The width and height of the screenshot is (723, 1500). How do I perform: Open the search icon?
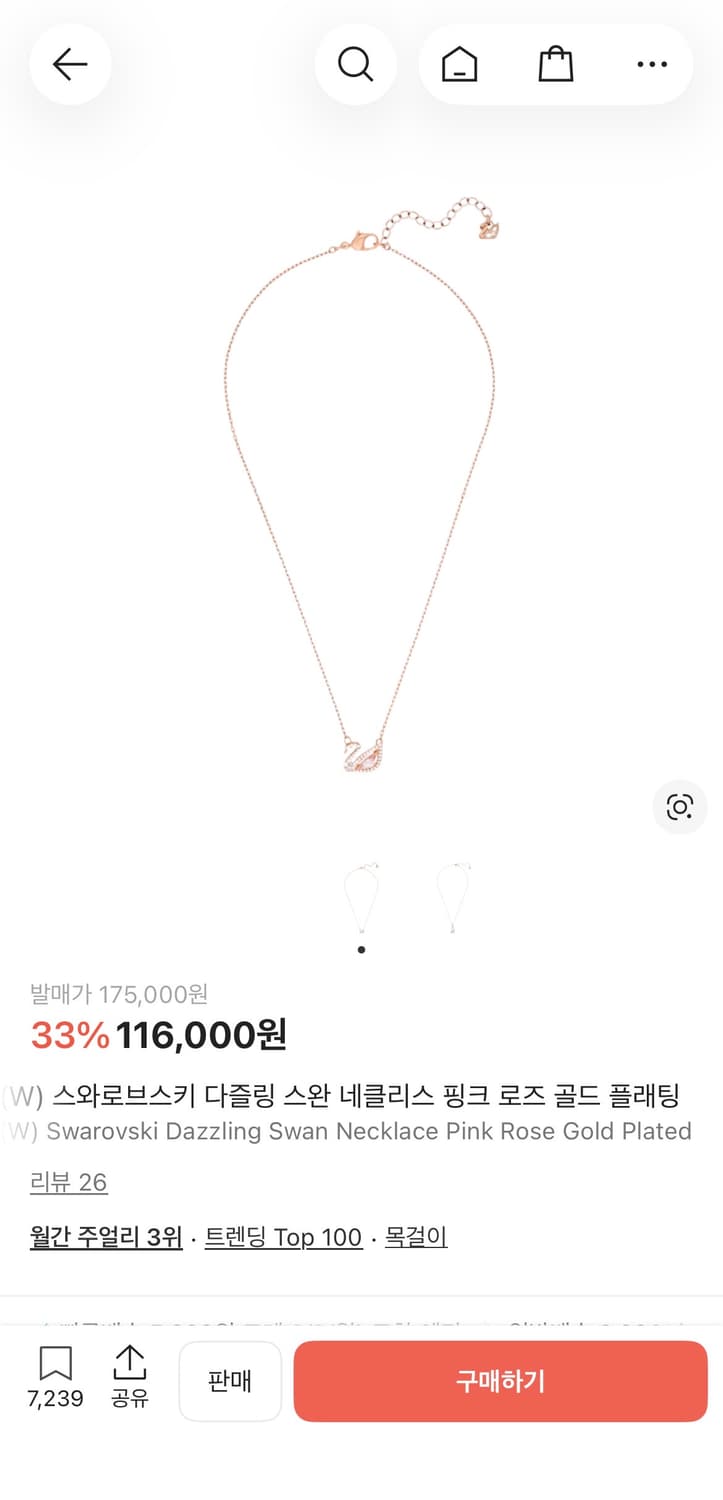point(356,64)
